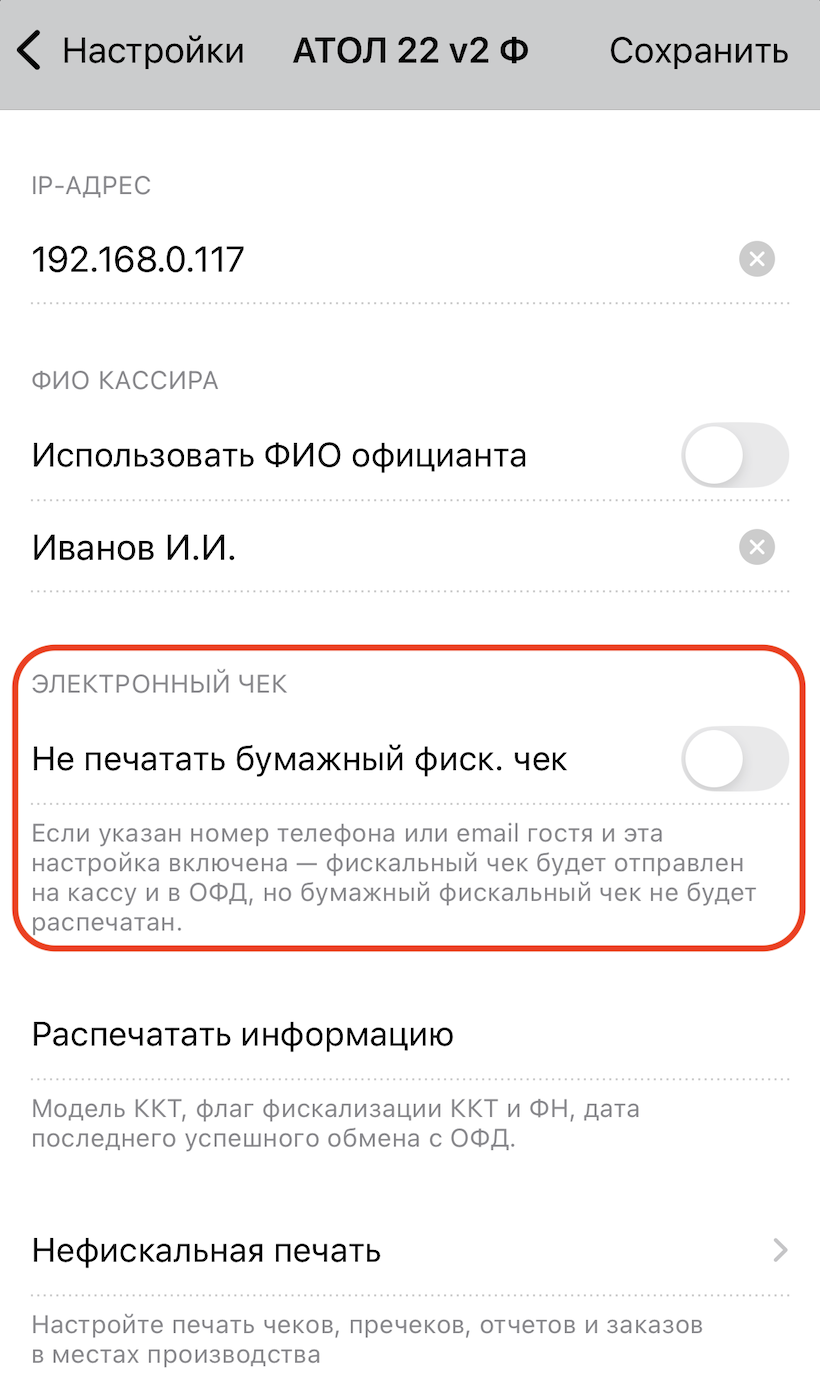Select Распечатать информацию

tap(243, 1034)
